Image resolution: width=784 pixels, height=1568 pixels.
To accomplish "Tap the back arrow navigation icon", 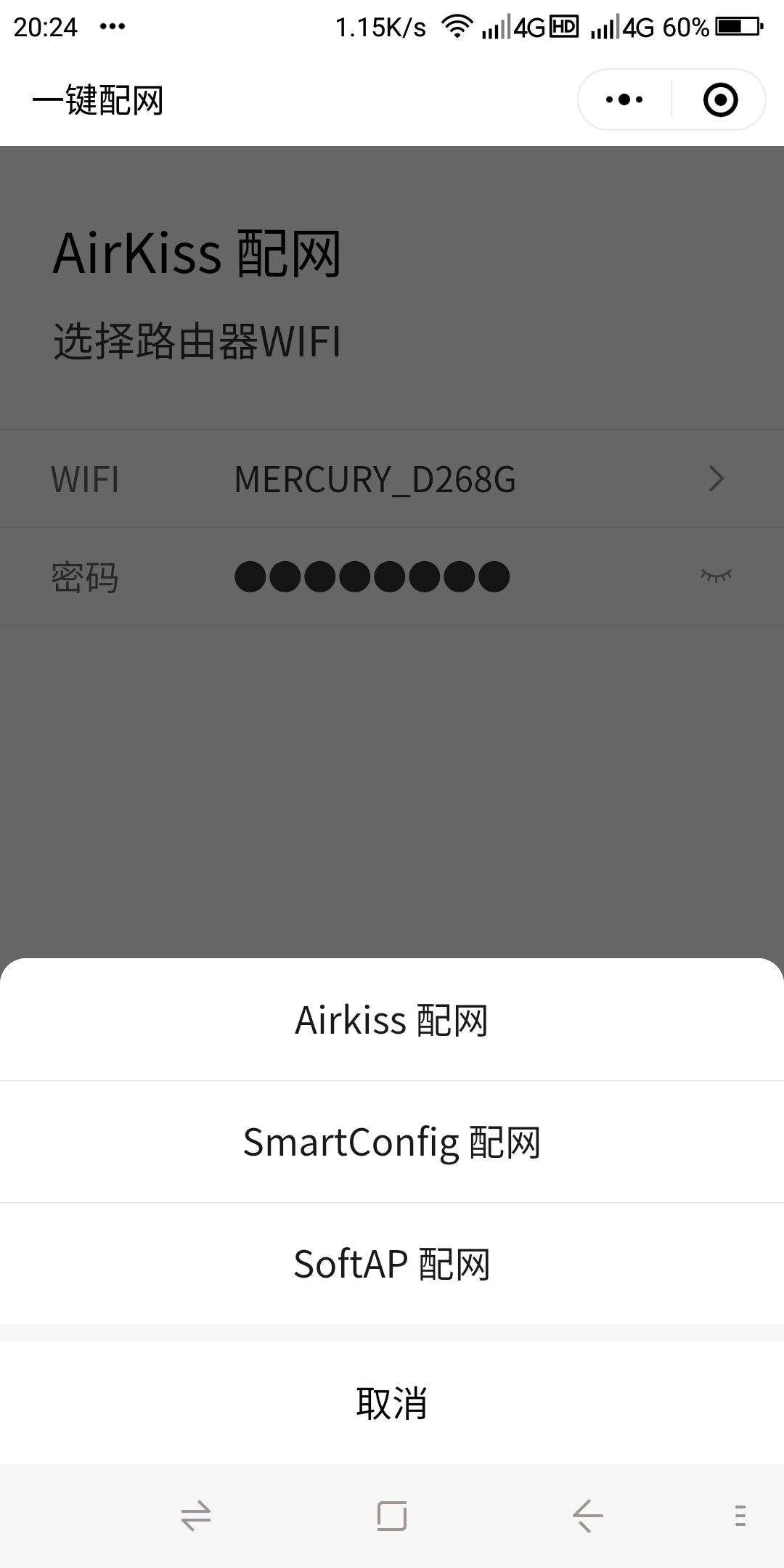I will click(587, 1516).
